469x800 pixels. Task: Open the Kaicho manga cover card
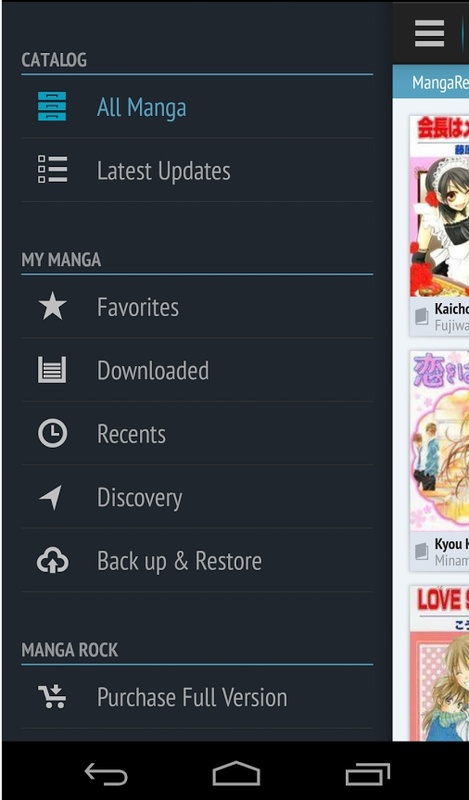pyautogui.click(x=439, y=226)
